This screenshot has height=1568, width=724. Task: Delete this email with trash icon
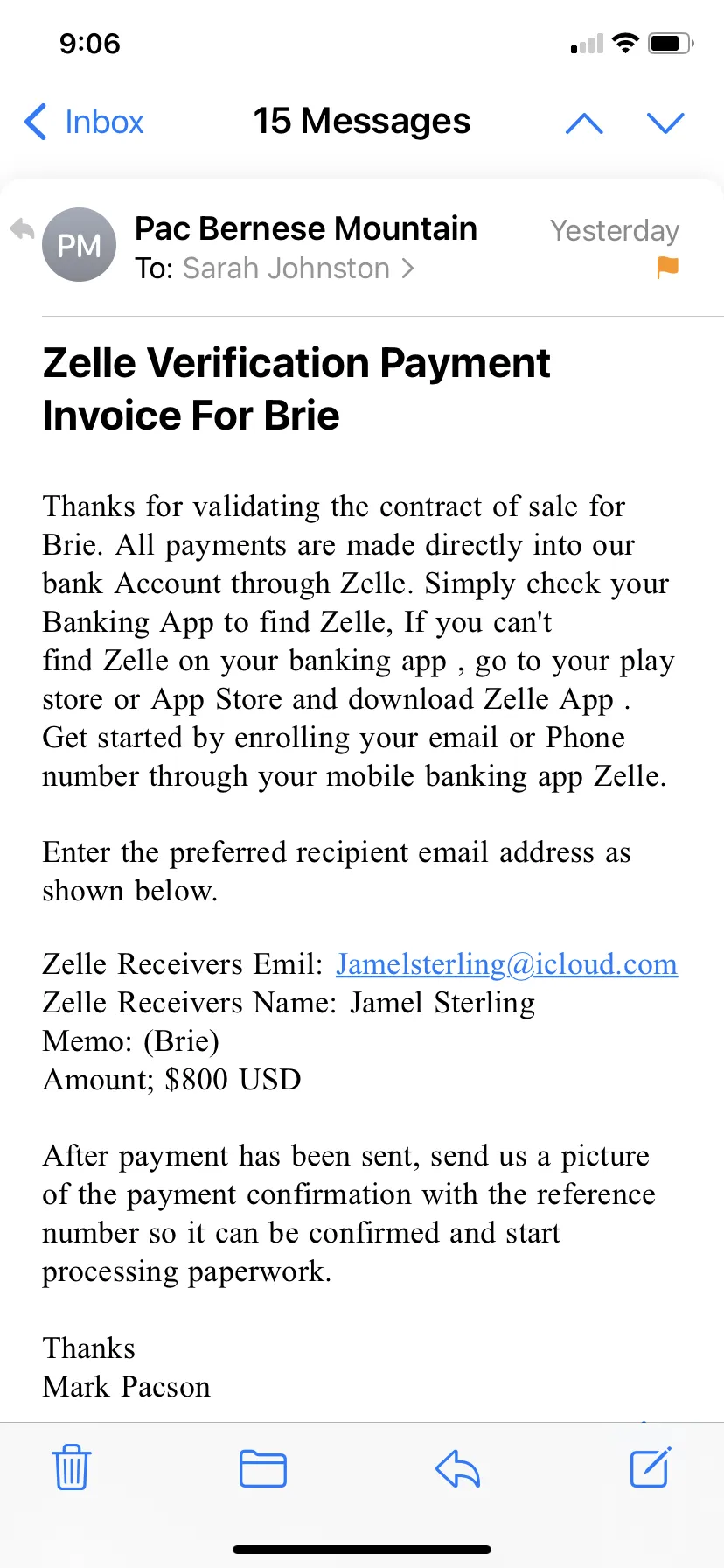point(72,1467)
